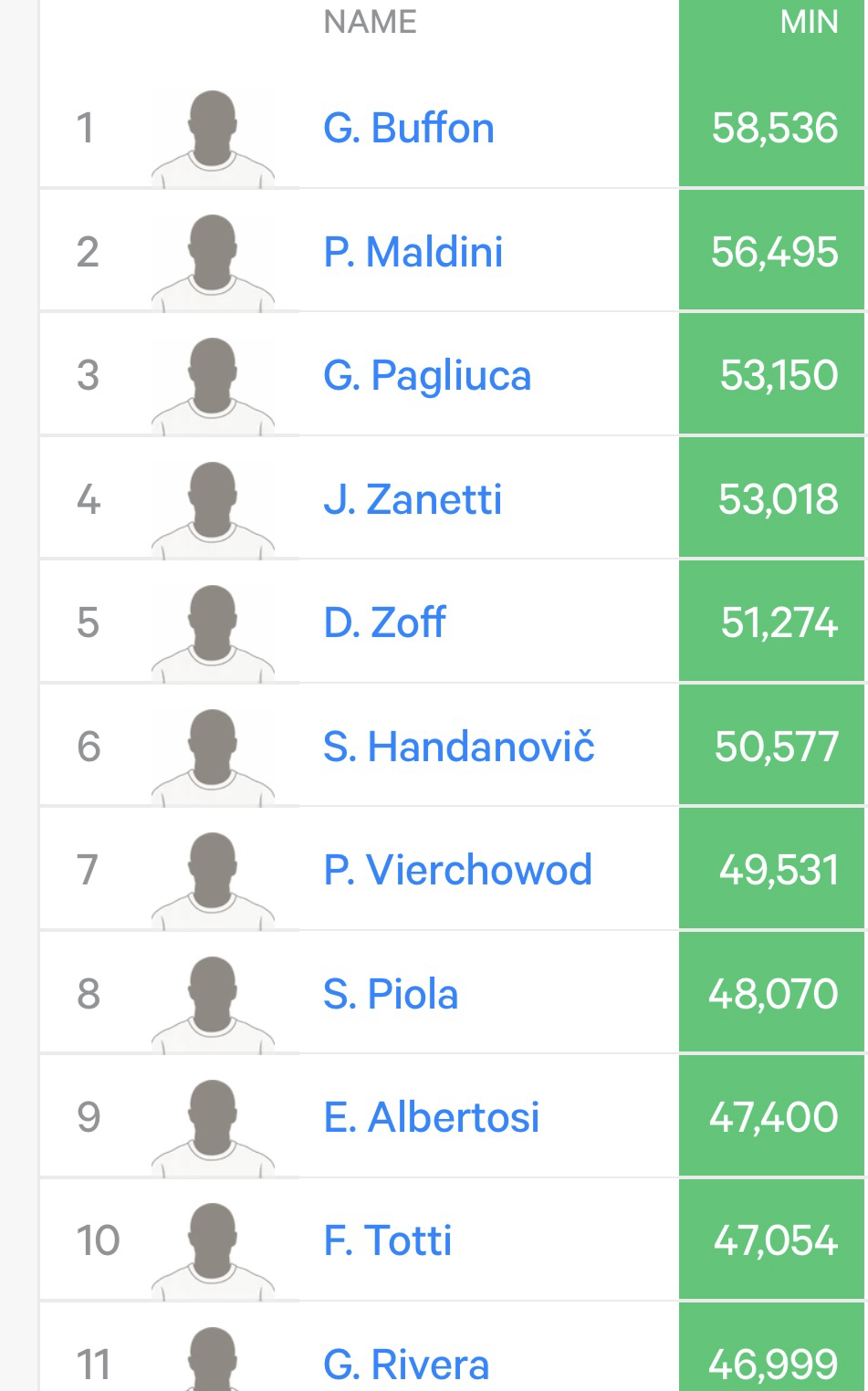Open J. Zanetti's player page
The height and width of the screenshot is (1391, 868).
(x=412, y=499)
